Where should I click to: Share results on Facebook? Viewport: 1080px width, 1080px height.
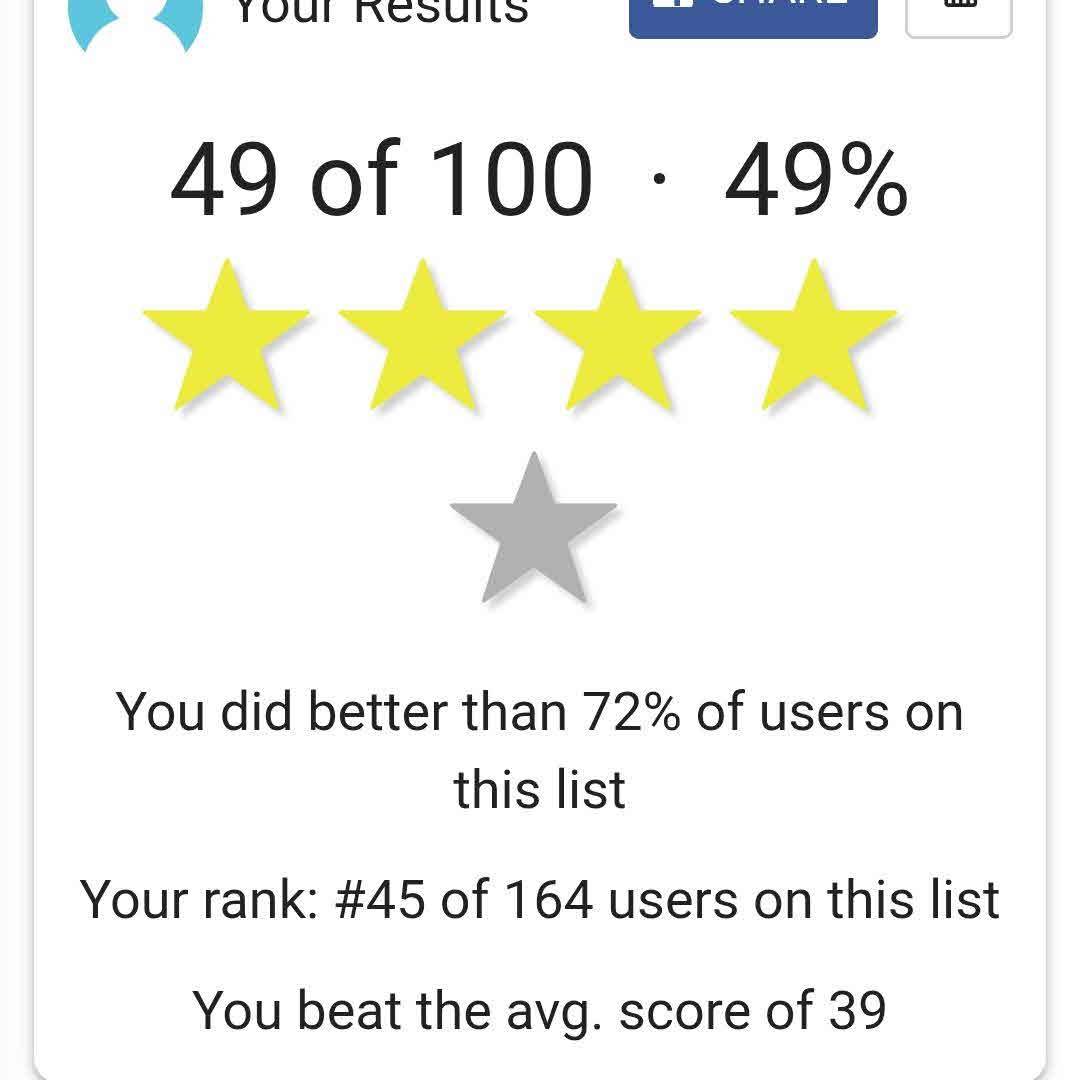tap(752, 14)
